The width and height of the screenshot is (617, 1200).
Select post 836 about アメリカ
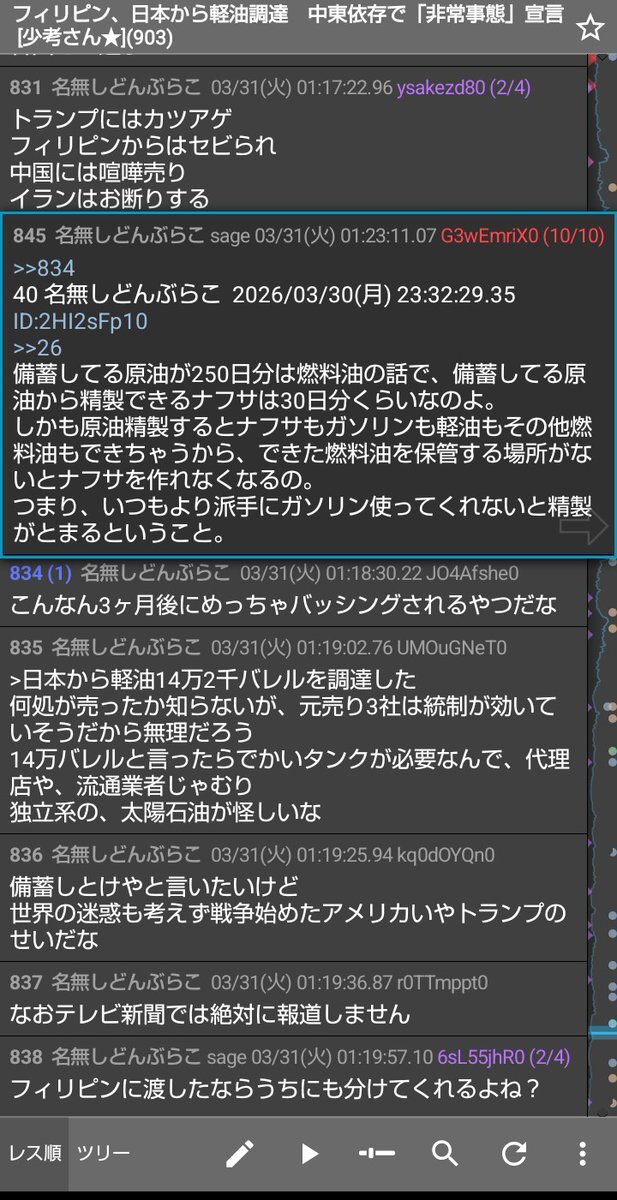(x=288, y=912)
